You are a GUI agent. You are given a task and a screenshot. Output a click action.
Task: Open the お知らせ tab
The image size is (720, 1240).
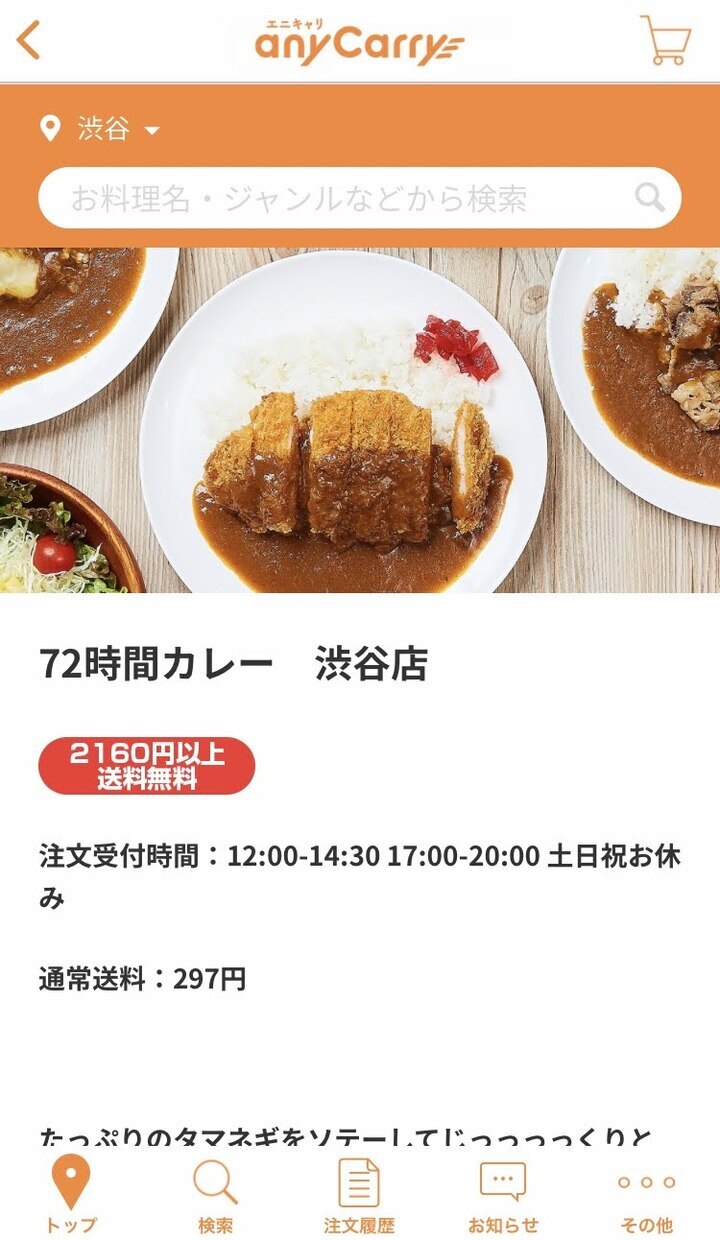[x=503, y=1195]
